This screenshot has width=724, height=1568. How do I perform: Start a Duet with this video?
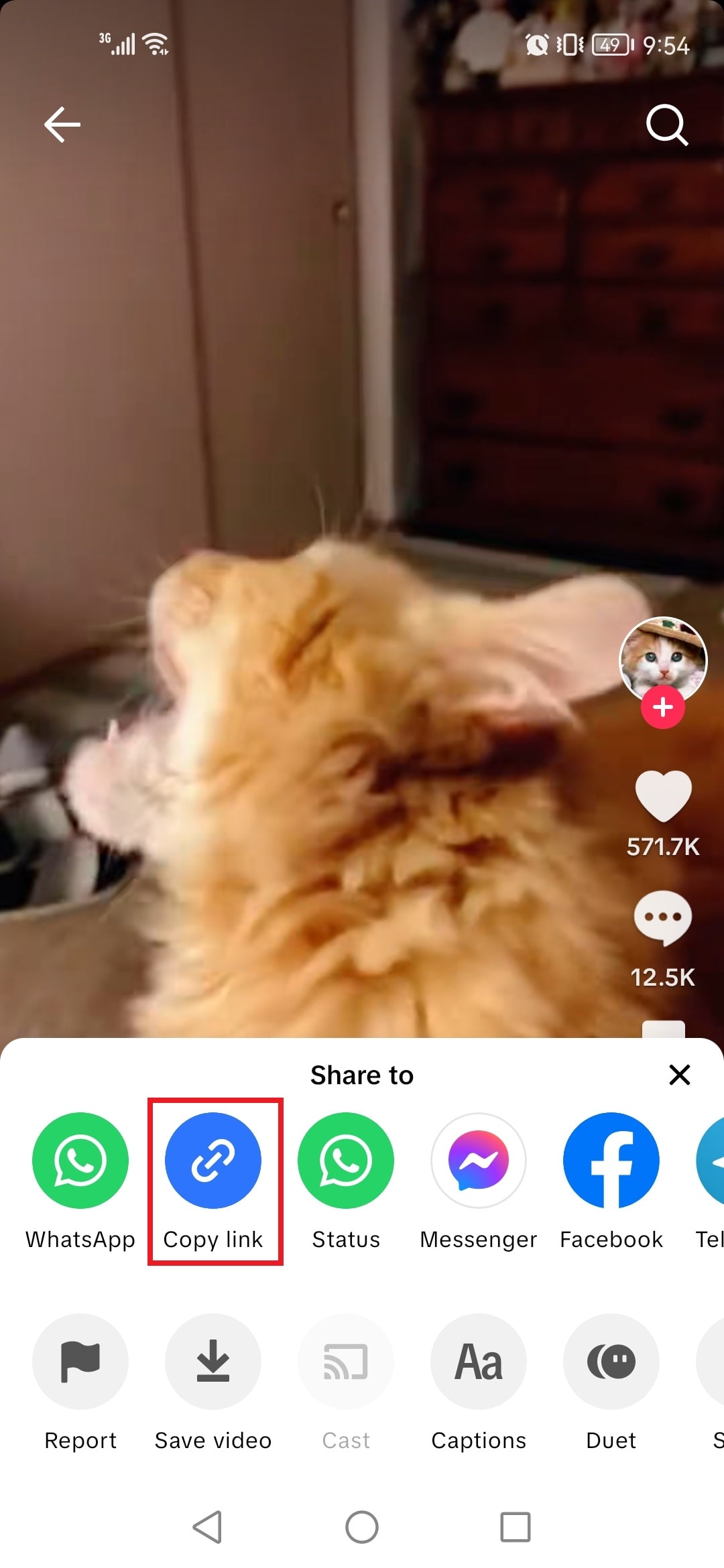[611, 1362]
